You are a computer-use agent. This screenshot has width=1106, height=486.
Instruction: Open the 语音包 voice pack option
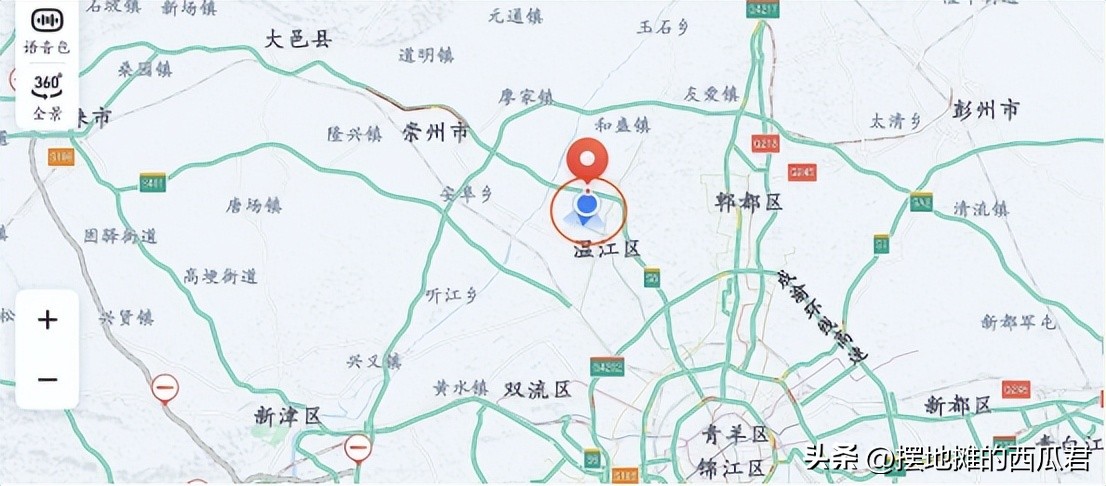click(x=46, y=30)
